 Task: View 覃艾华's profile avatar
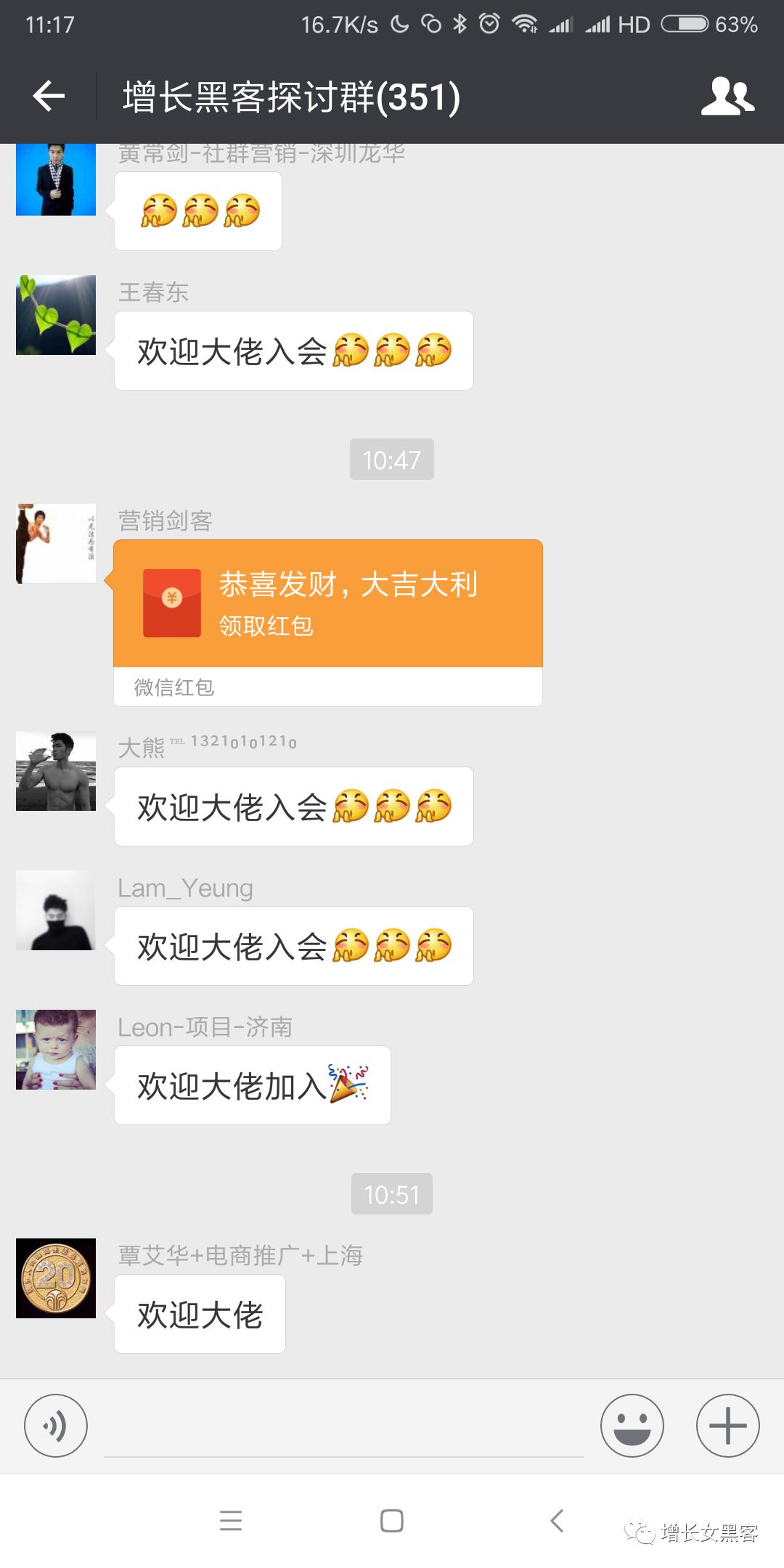click(x=56, y=1278)
